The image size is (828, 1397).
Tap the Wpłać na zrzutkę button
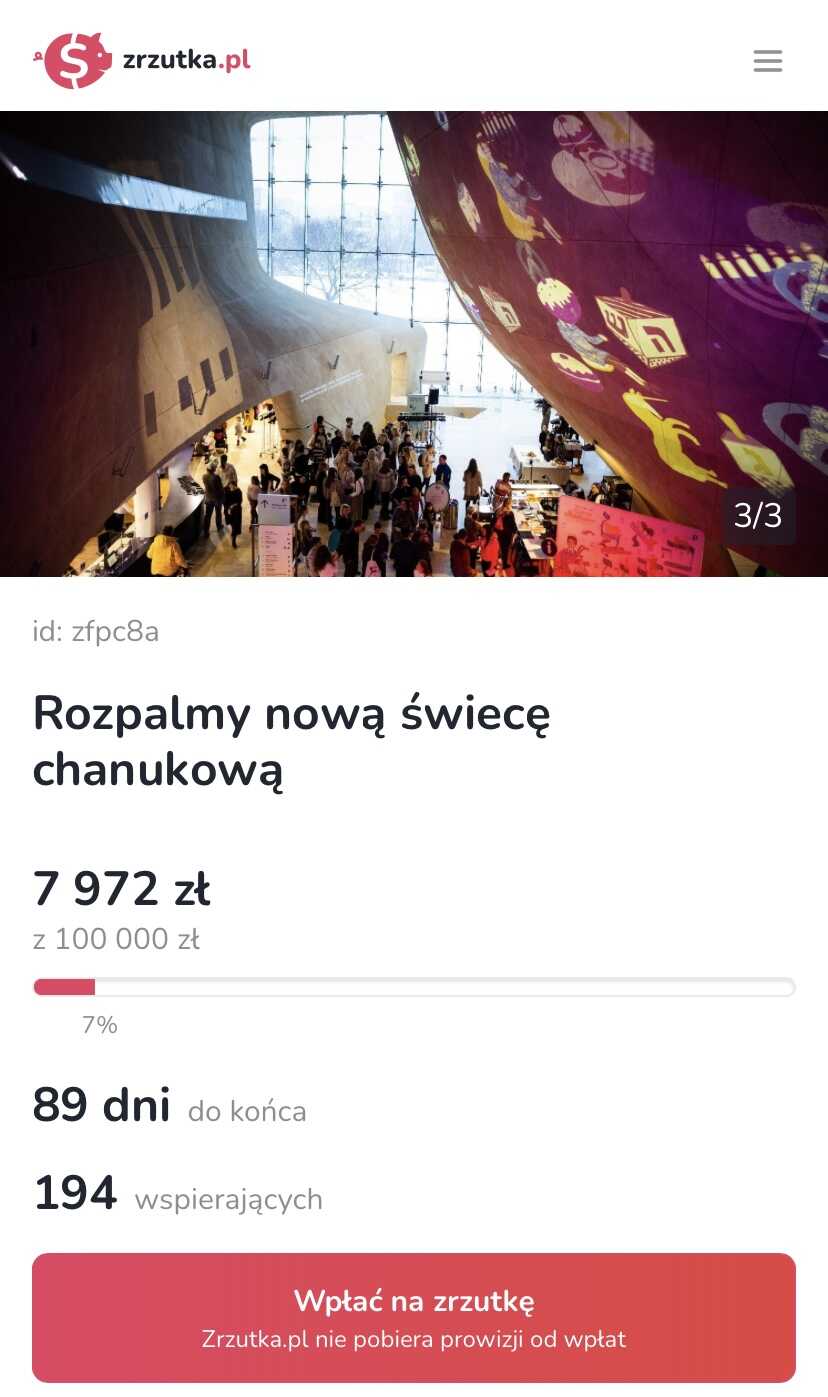414,1318
